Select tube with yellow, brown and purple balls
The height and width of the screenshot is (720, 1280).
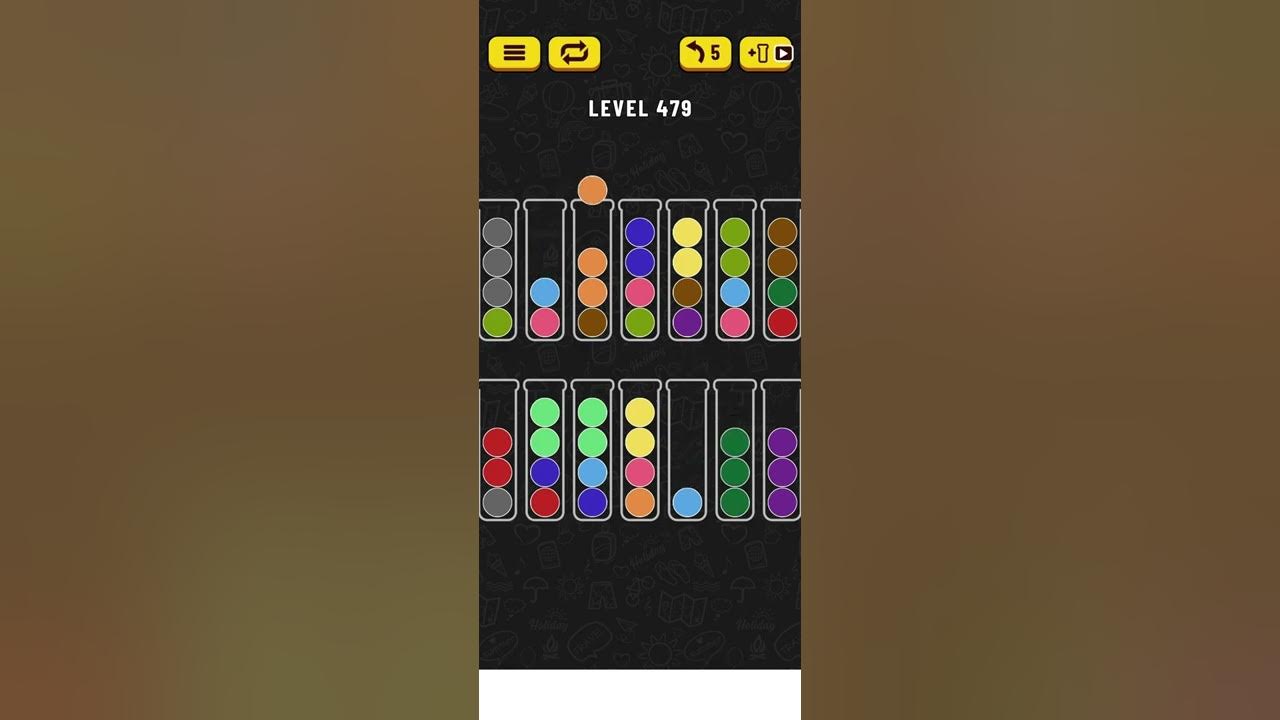tap(687, 272)
